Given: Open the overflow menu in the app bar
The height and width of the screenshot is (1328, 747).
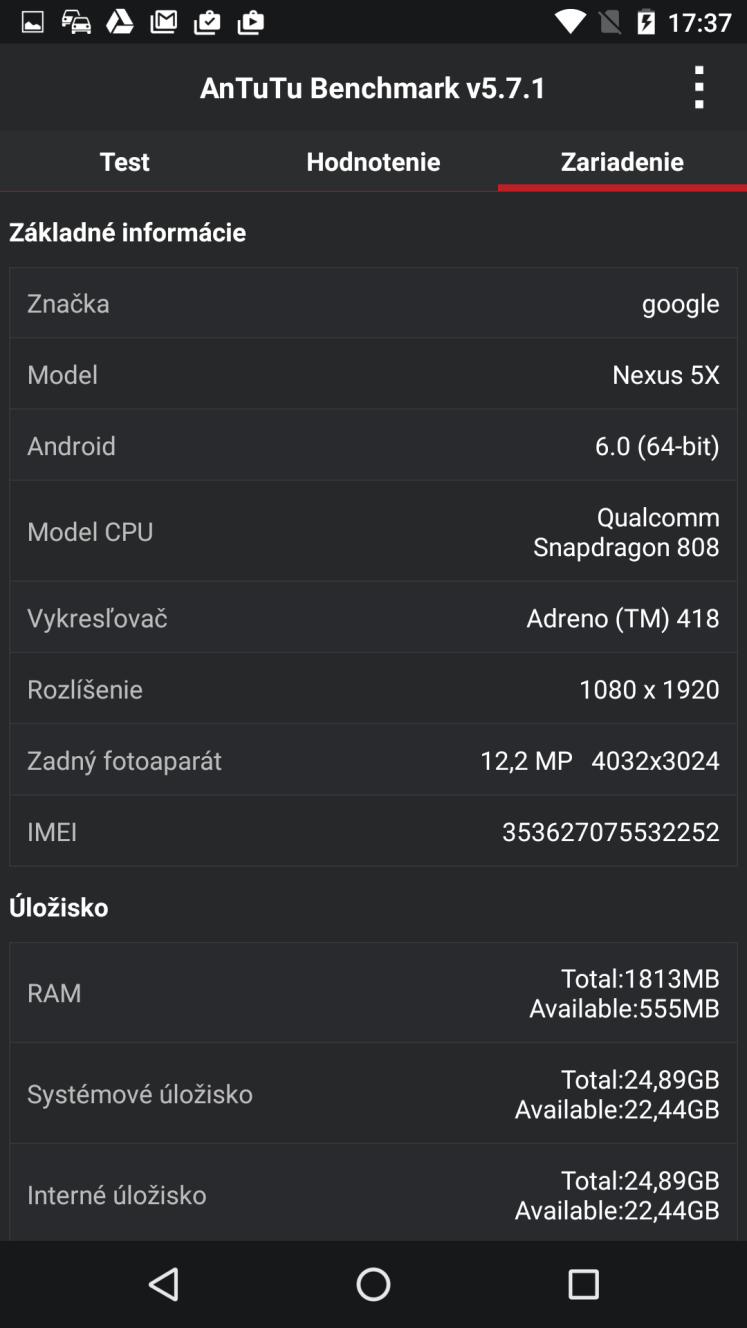Looking at the screenshot, I should point(699,88).
